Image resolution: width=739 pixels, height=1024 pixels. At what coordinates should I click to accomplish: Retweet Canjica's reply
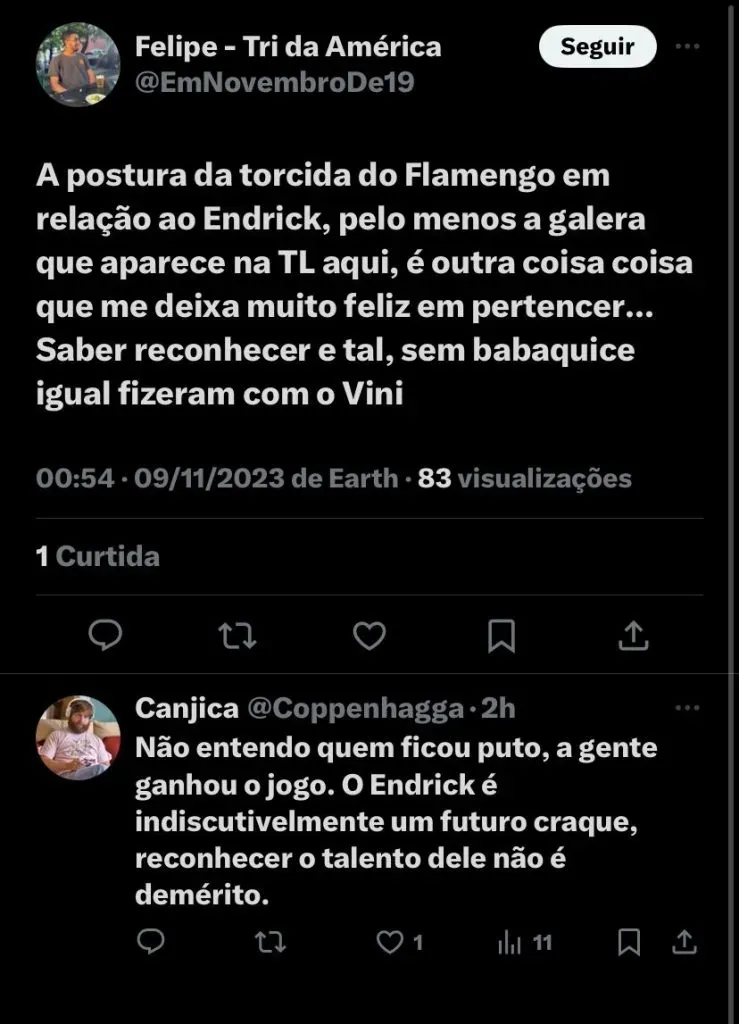(x=270, y=942)
